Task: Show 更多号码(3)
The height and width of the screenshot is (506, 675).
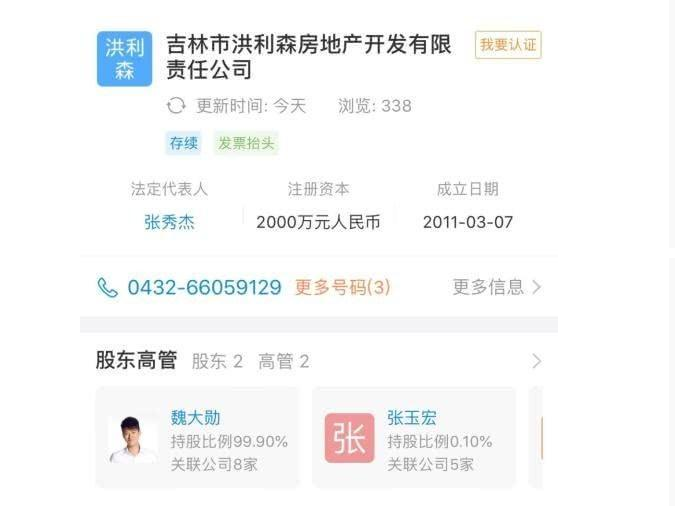Action: point(342,288)
